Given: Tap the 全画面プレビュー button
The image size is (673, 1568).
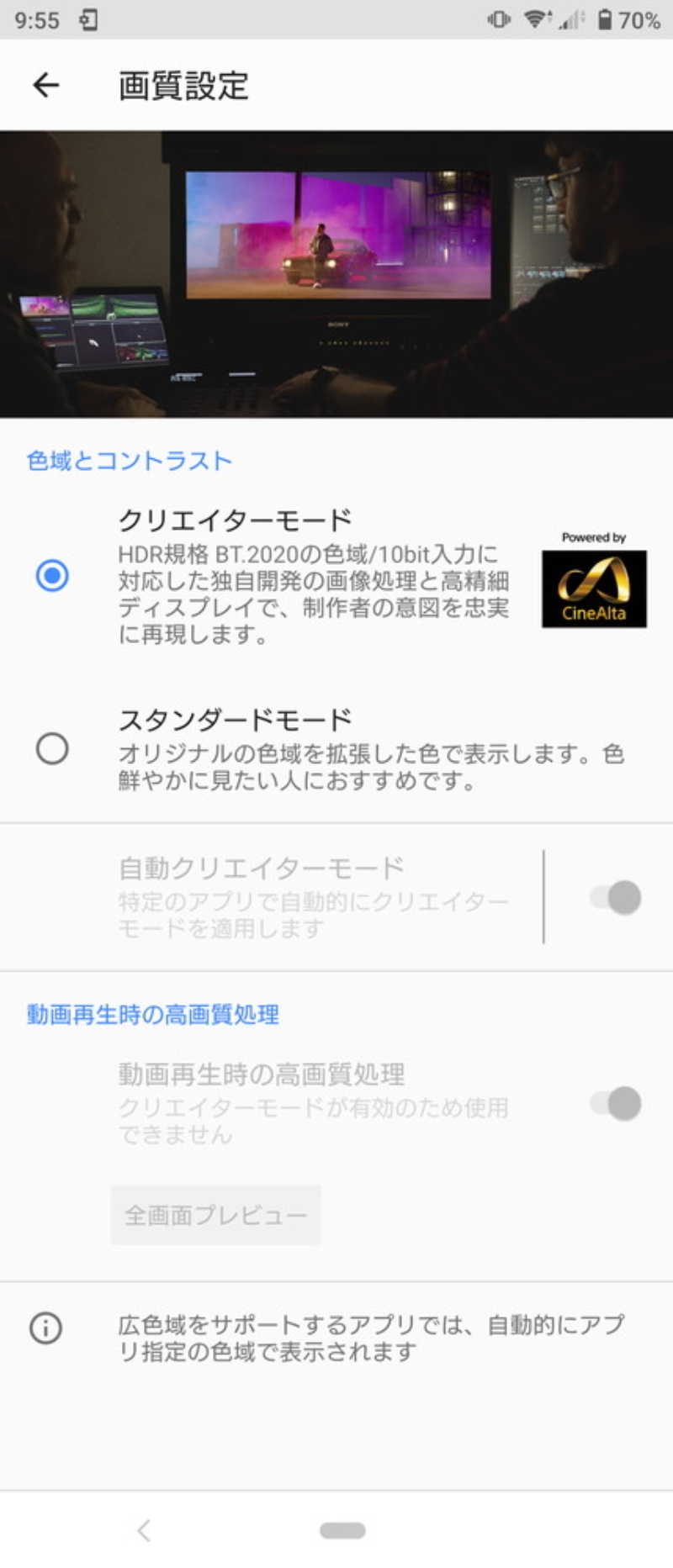Looking at the screenshot, I should coord(215,1215).
